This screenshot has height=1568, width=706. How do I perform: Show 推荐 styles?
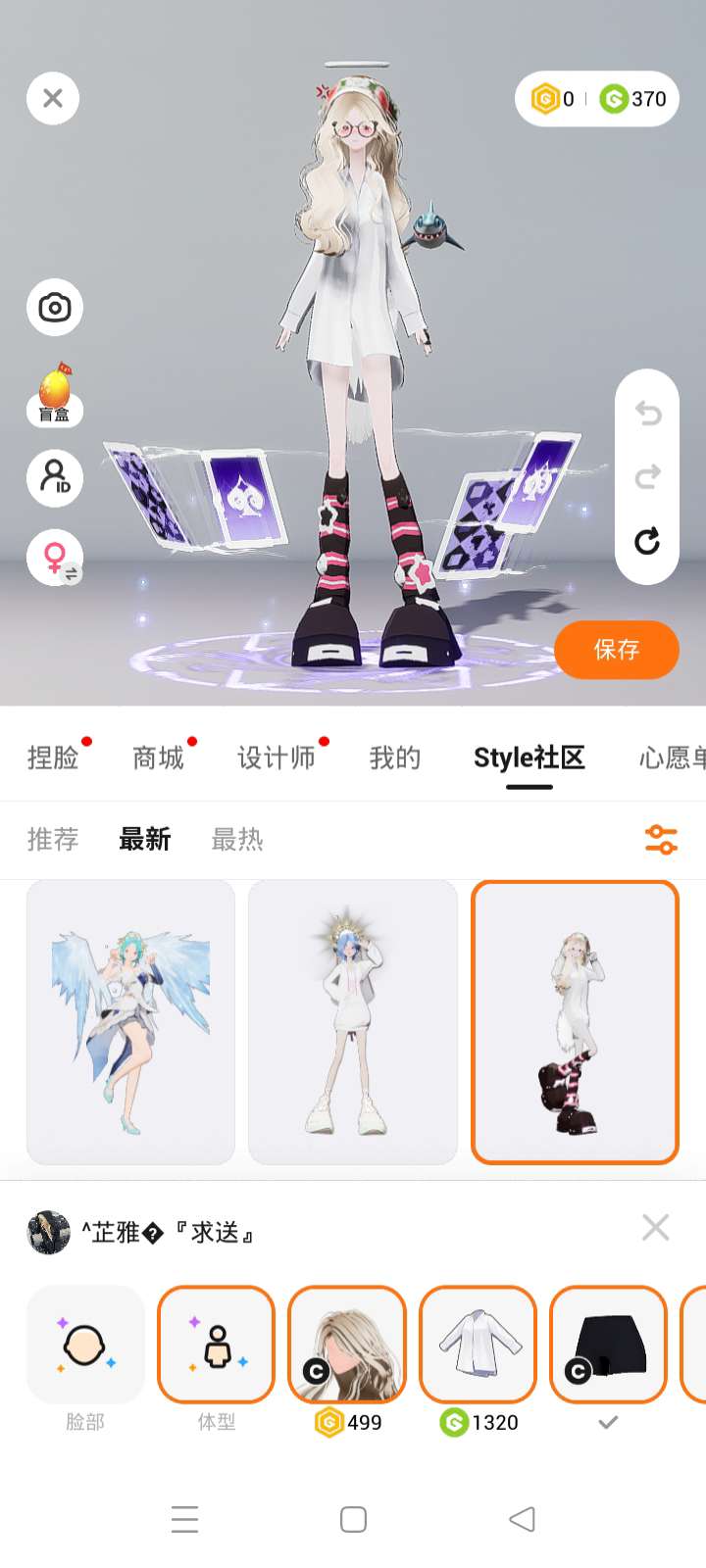53,840
